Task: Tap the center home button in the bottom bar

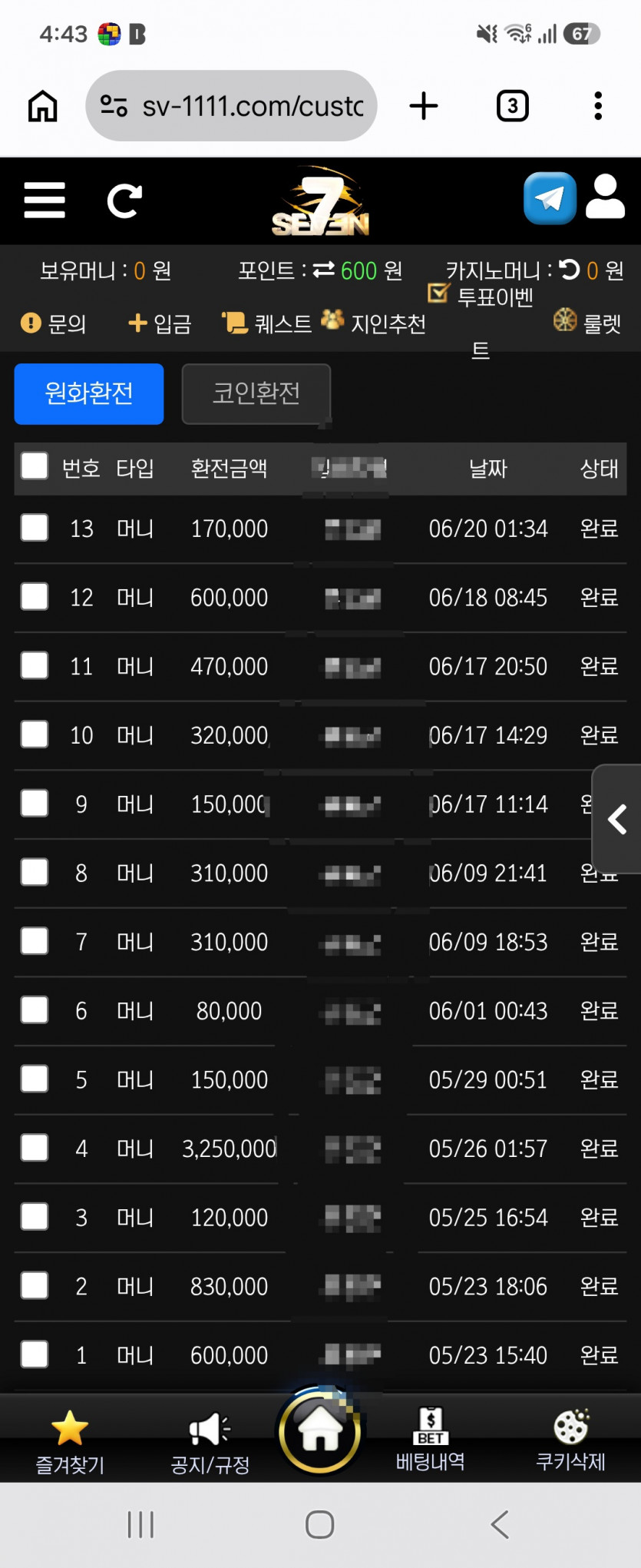Action: click(320, 1432)
